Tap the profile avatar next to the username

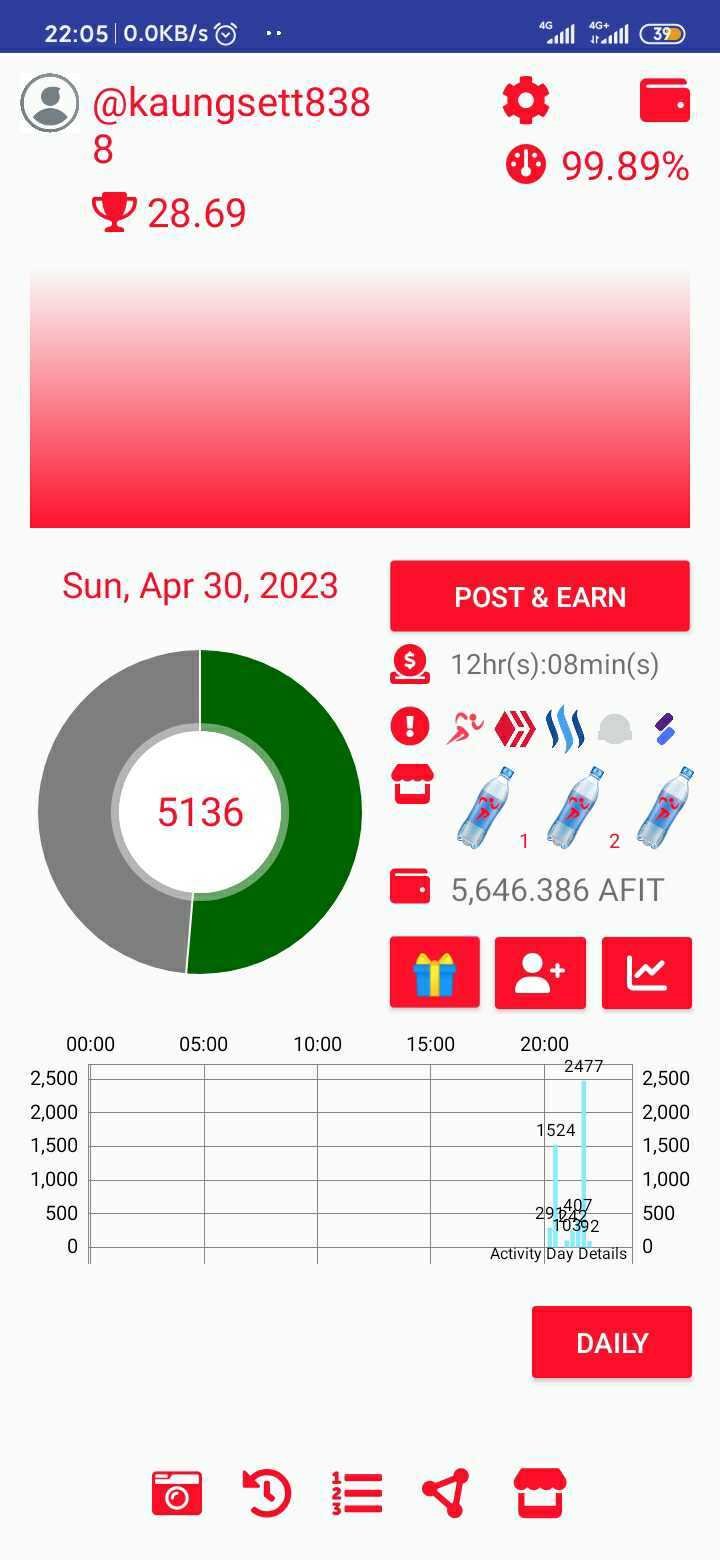click(50, 103)
